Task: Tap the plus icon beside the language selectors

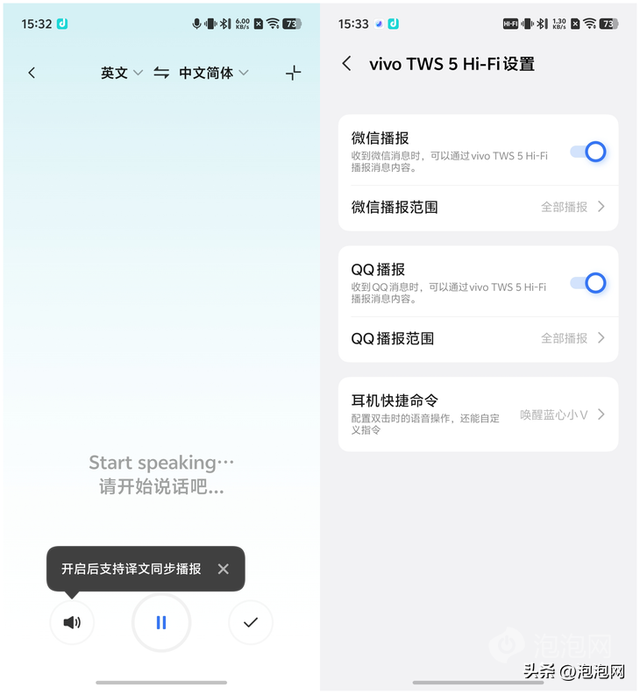Action: (293, 73)
